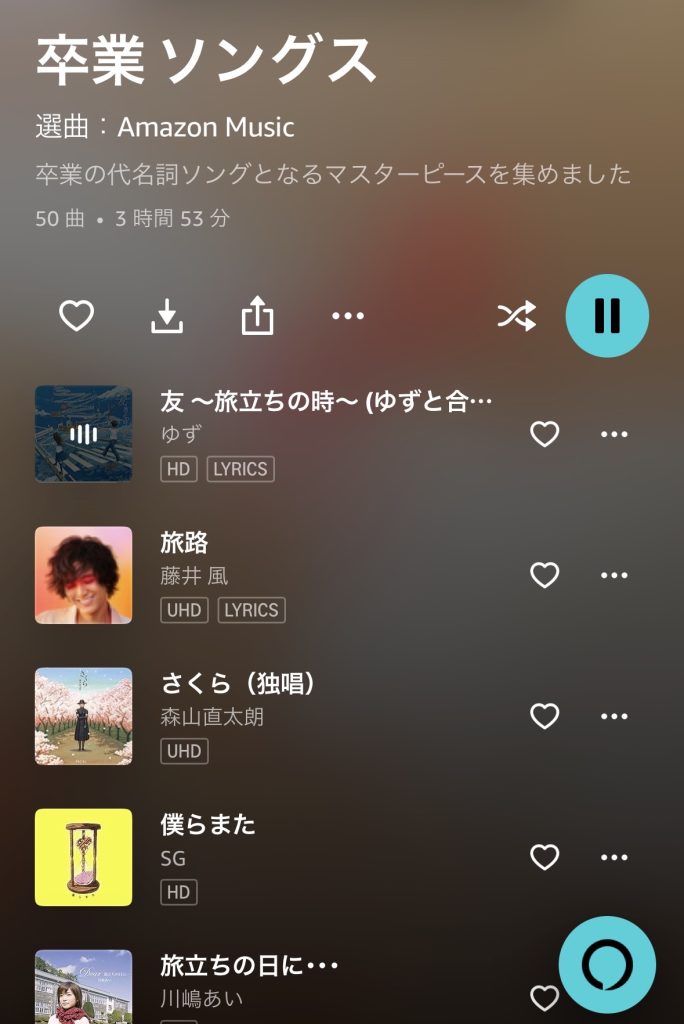Toggle shuffle playback
This screenshot has width=684, height=1024.
pyautogui.click(x=516, y=316)
